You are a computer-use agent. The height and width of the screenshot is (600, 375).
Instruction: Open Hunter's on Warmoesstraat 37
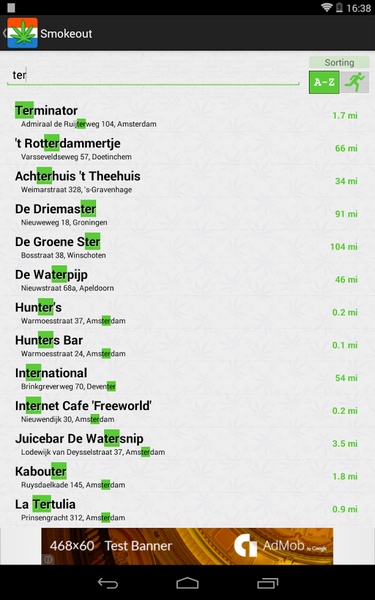click(x=188, y=313)
